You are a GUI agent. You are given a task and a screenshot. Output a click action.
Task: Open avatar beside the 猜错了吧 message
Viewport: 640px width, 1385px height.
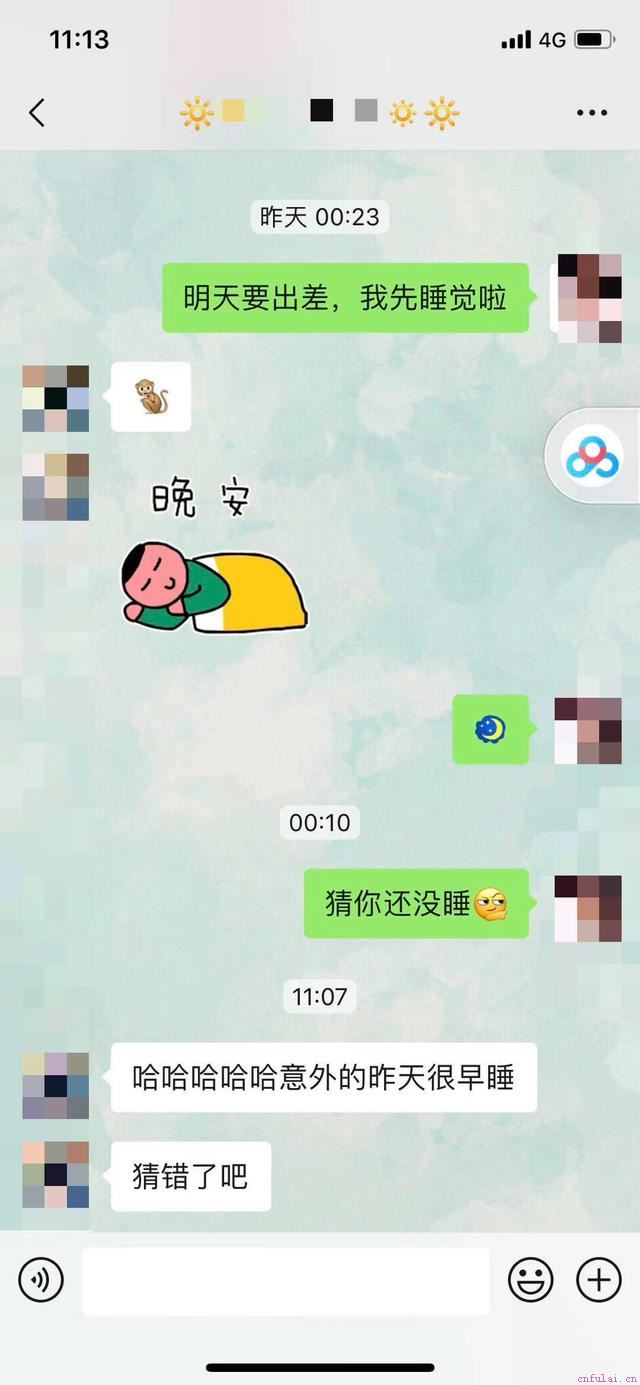56,1175
